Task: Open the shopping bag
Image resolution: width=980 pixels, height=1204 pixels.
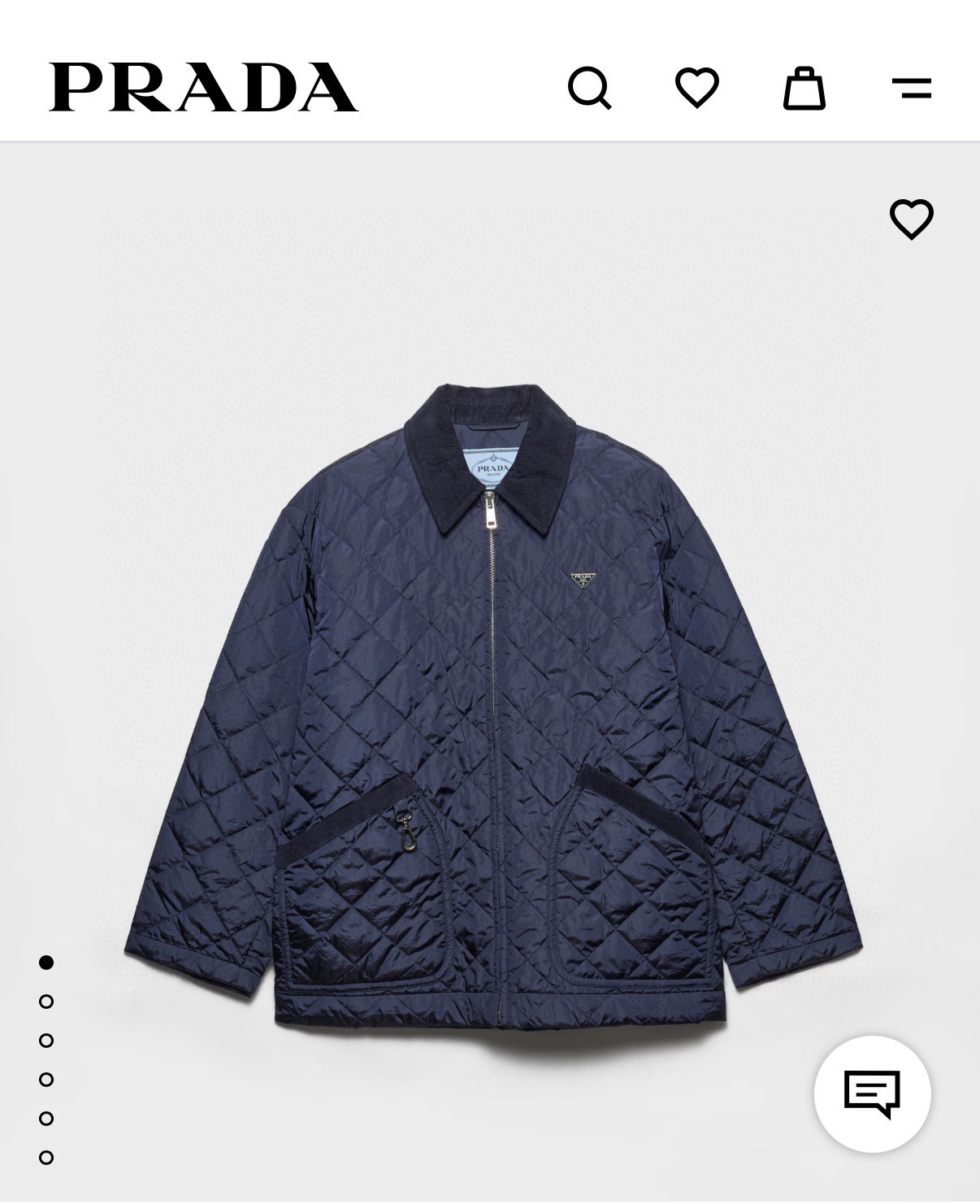Action: 804,88
